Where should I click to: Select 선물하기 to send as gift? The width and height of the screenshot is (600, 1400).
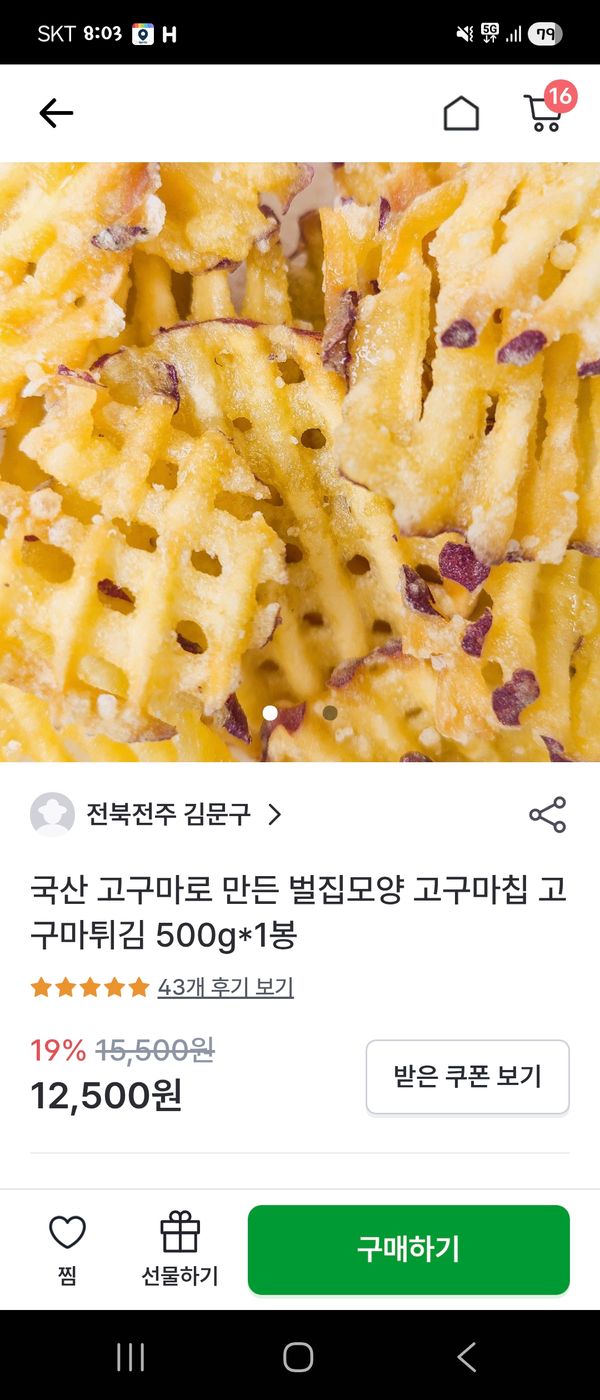point(180,1247)
